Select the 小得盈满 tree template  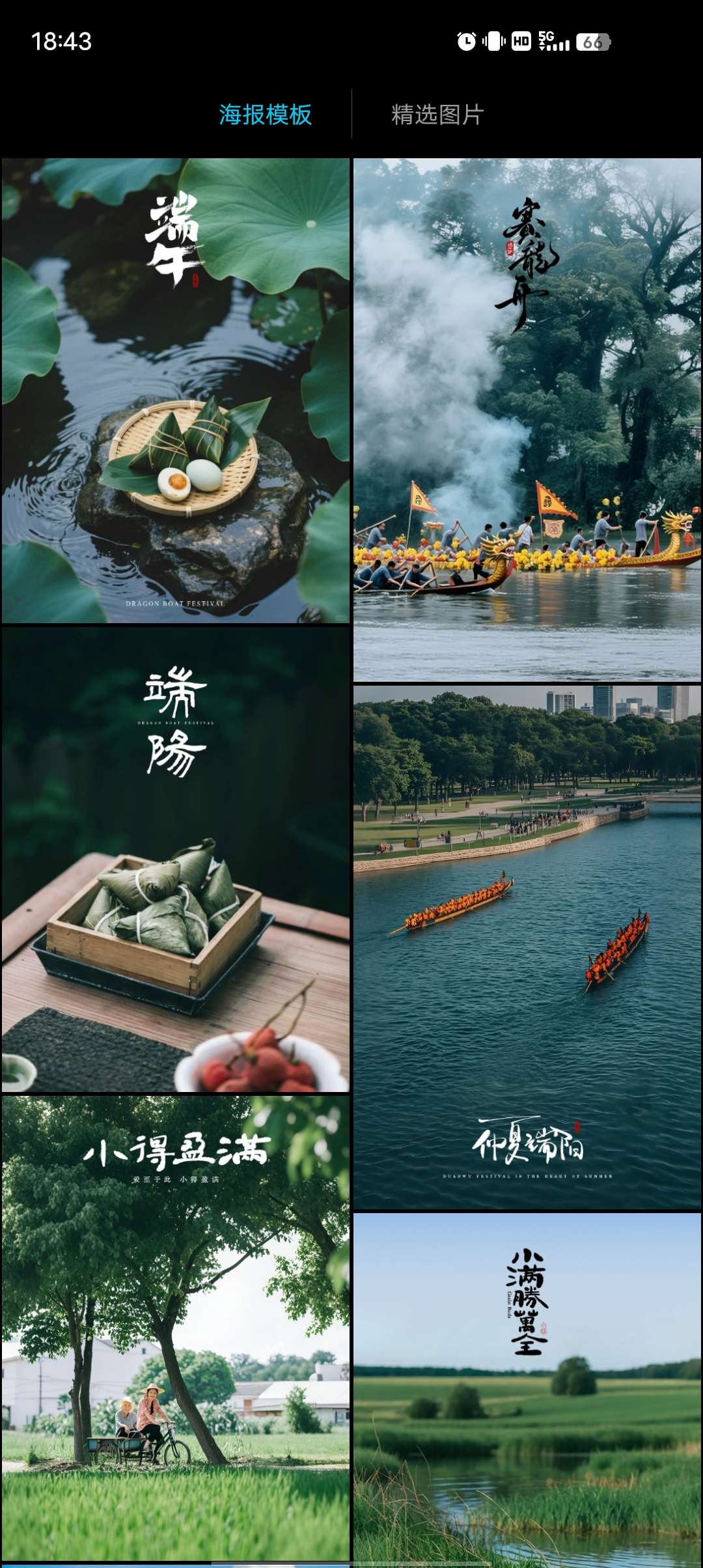coord(176,1328)
